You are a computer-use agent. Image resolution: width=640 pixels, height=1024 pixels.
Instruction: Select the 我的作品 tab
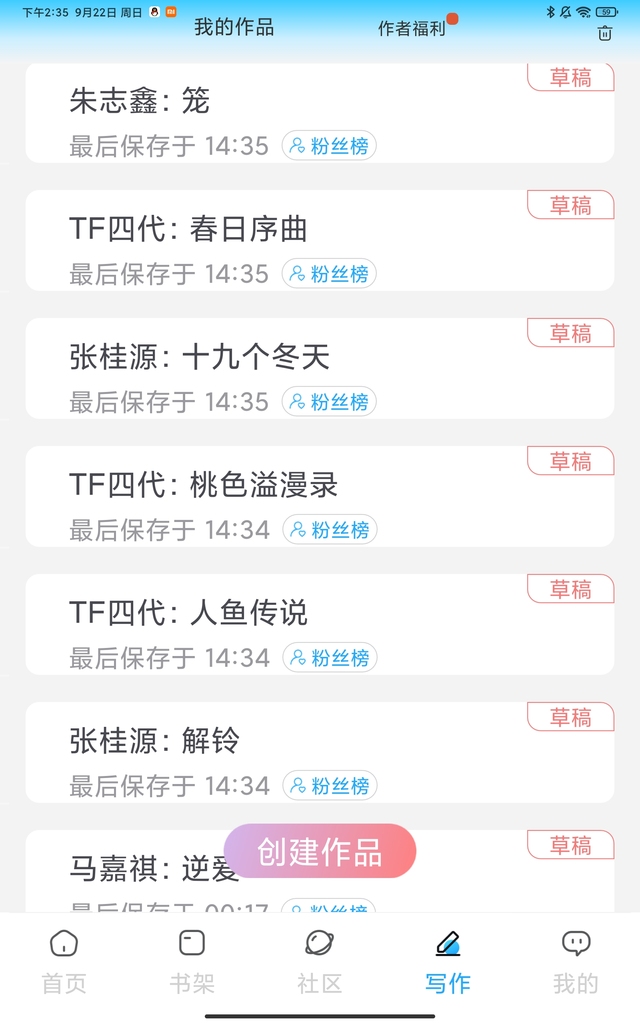(234, 27)
